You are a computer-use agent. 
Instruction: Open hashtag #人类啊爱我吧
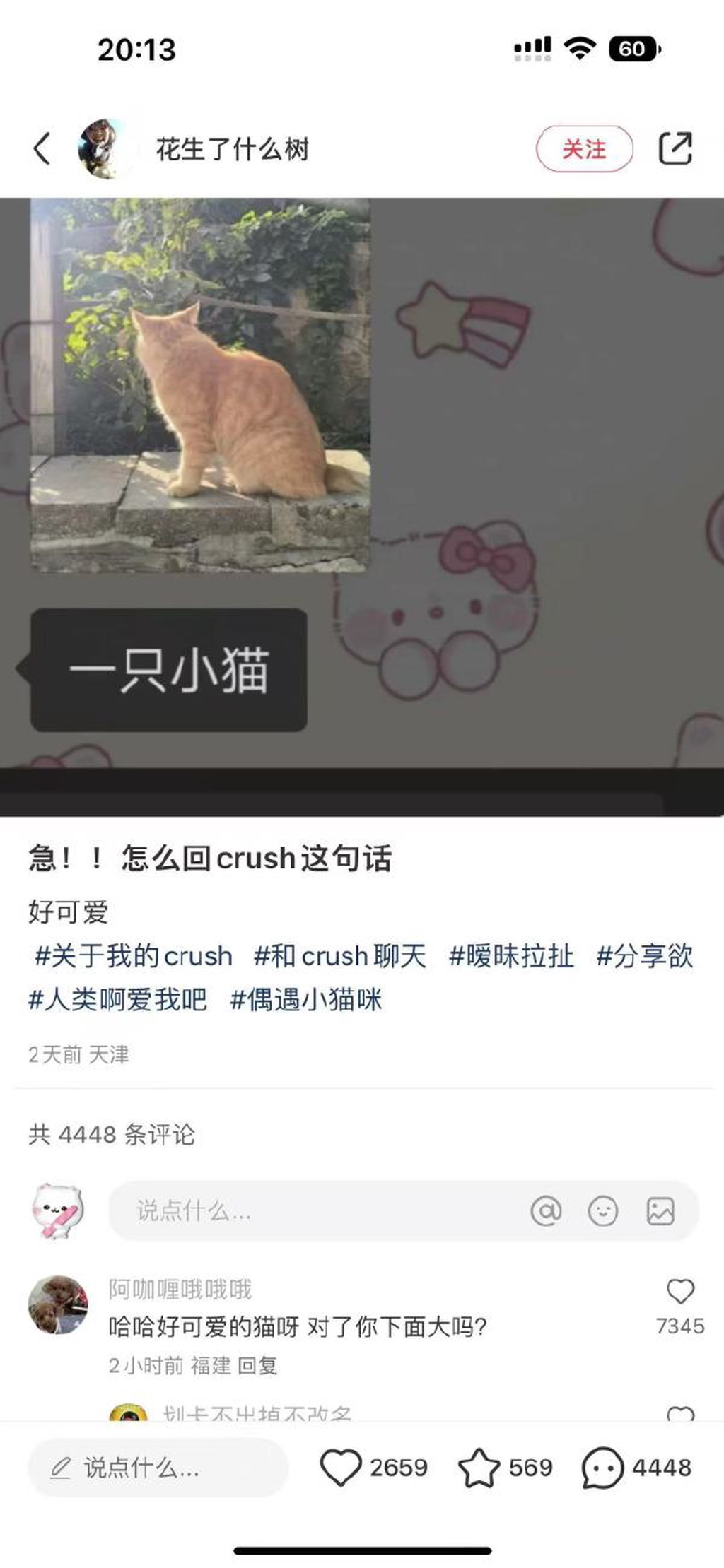coord(117,1000)
